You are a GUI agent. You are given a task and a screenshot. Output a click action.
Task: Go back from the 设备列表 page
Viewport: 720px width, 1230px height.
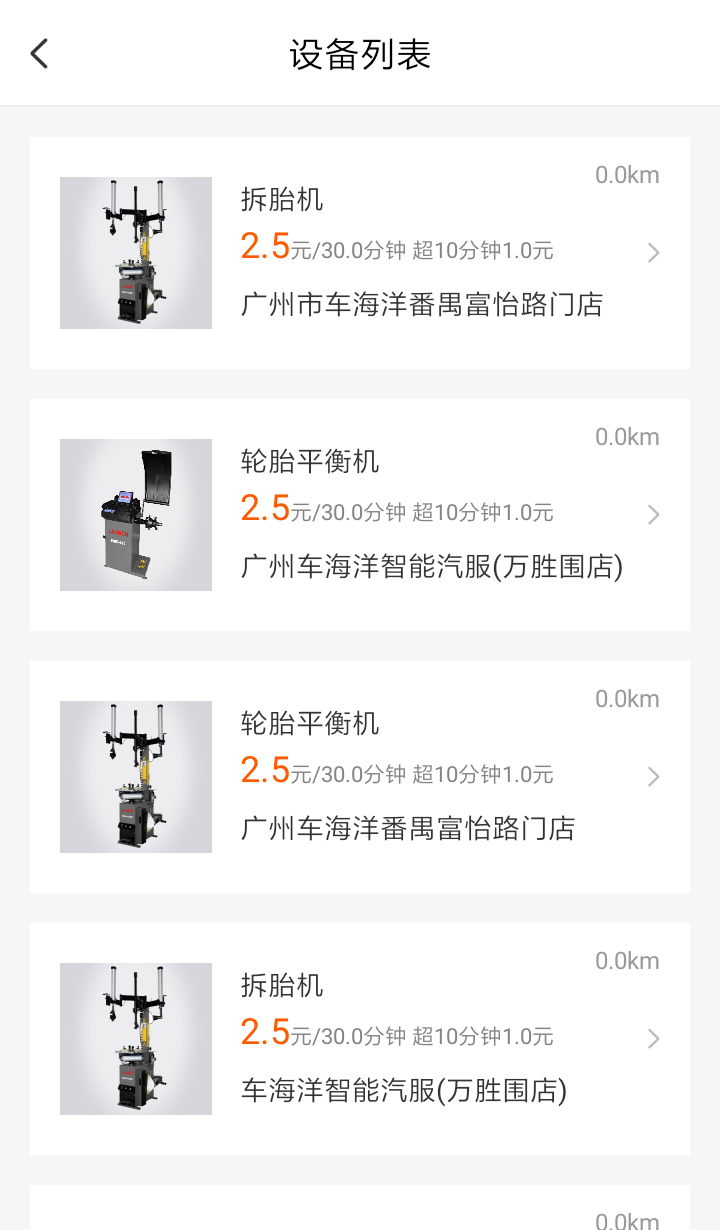click(x=39, y=53)
